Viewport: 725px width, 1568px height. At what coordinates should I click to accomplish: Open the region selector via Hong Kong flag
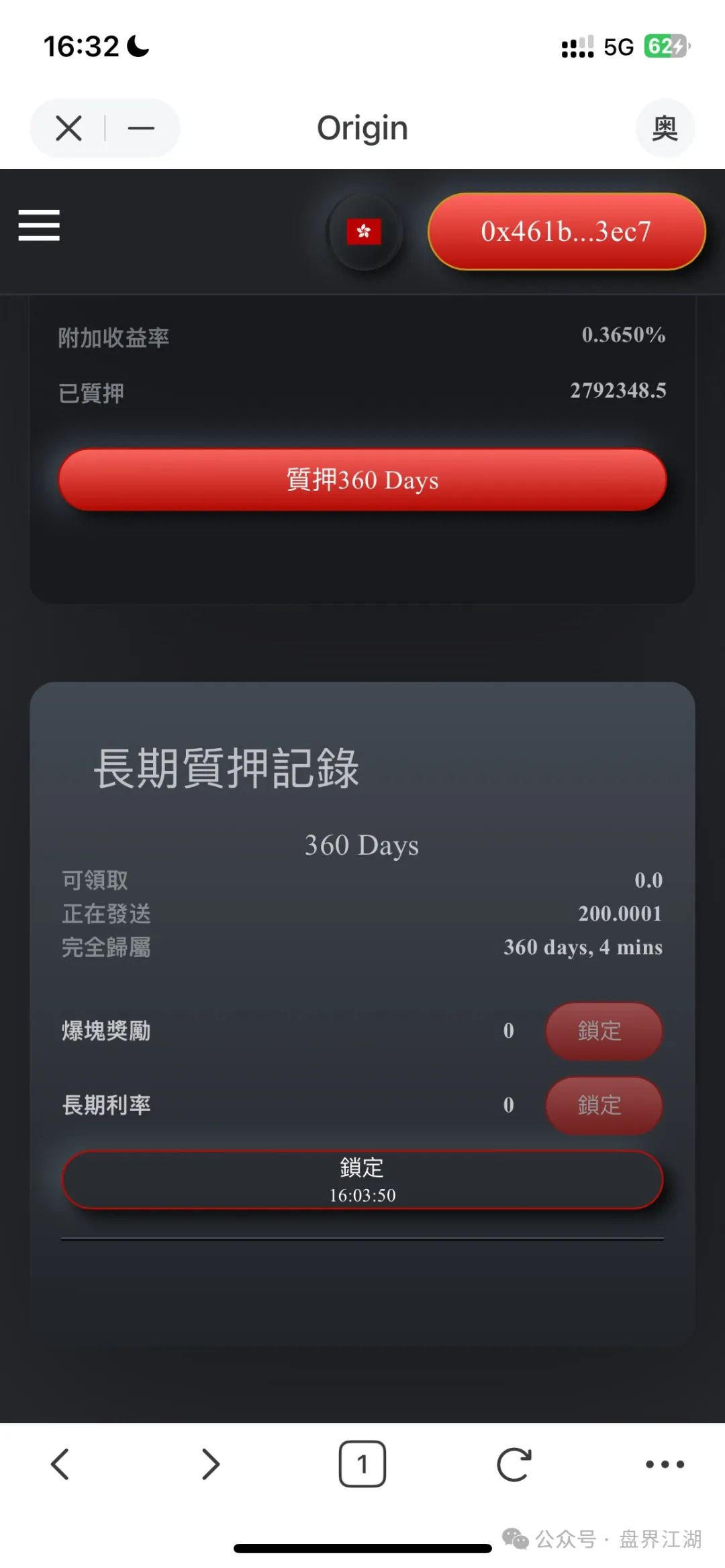tap(365, 231)
